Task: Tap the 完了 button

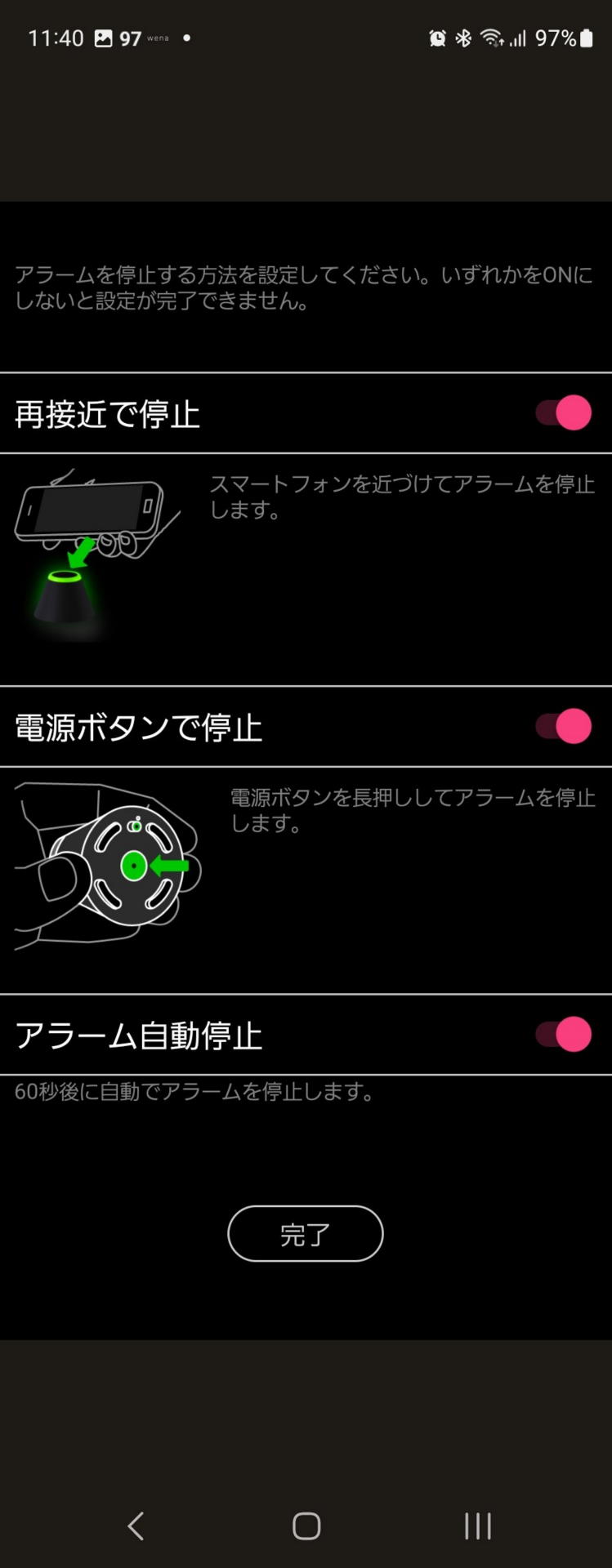Action: 305,1233
